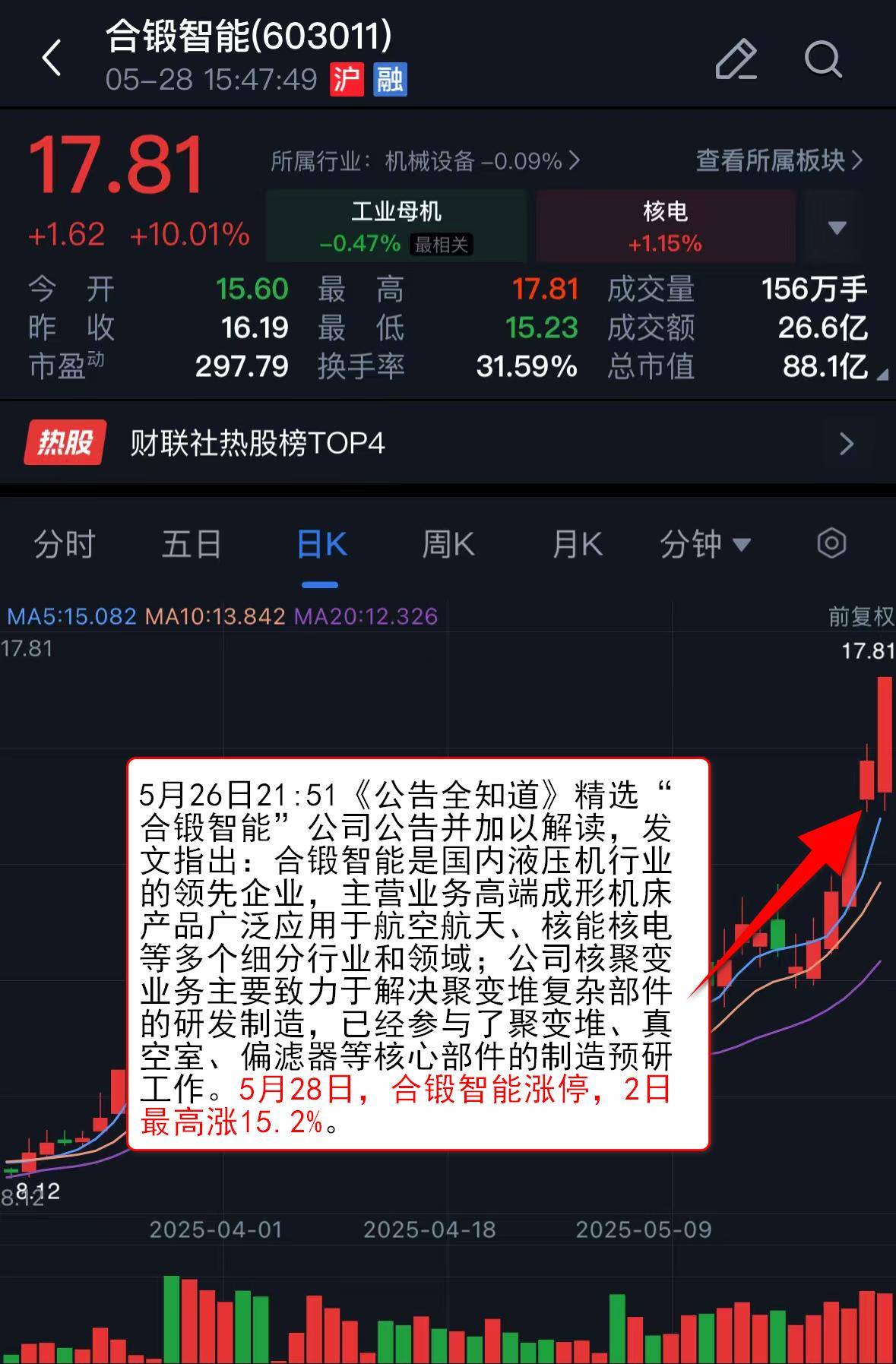
Task: Open the 工业母机 sector chip
Action: pos(396,226)
